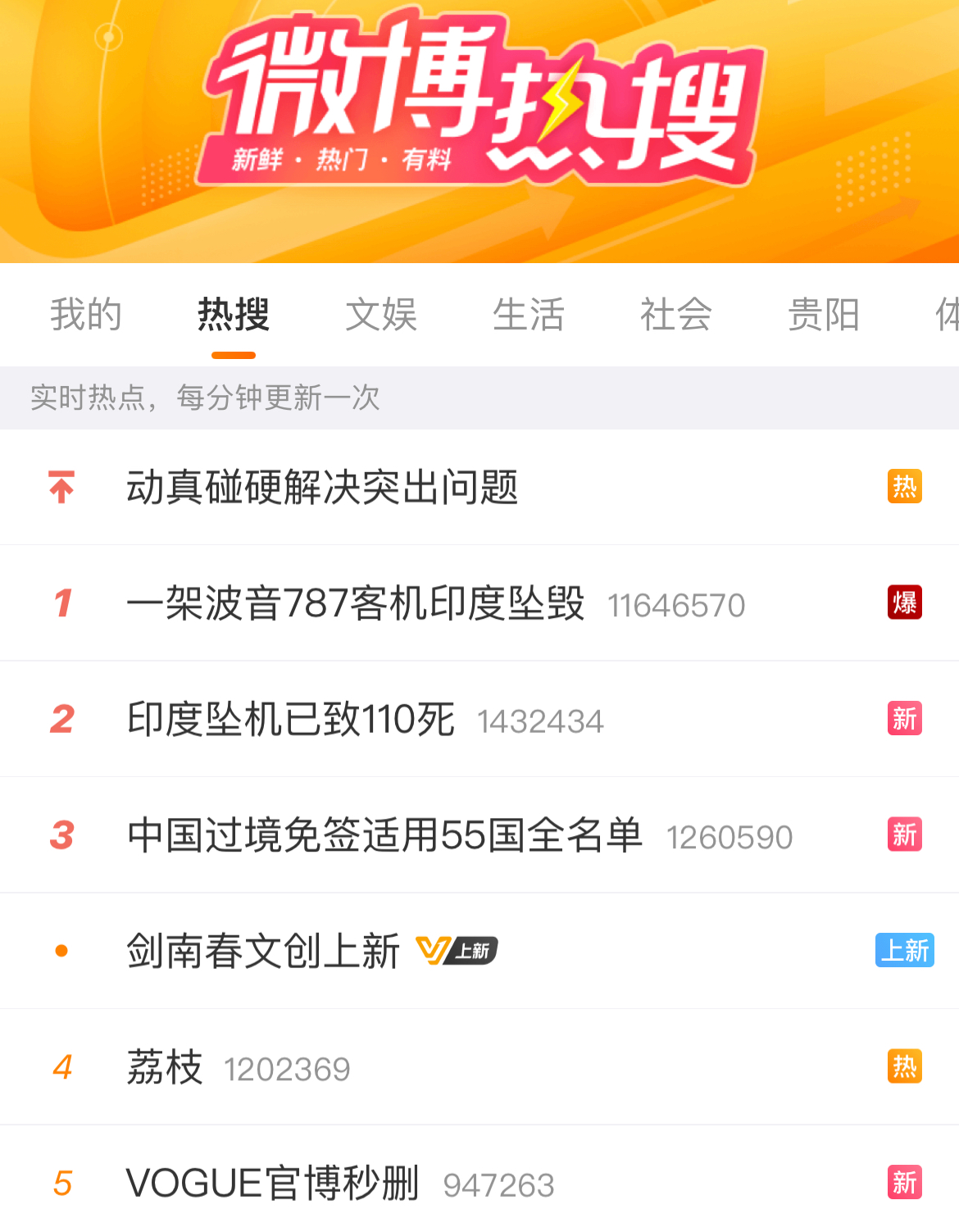View the 荔枝 trending topic

pyautogui.click(x=165, y=1068)
